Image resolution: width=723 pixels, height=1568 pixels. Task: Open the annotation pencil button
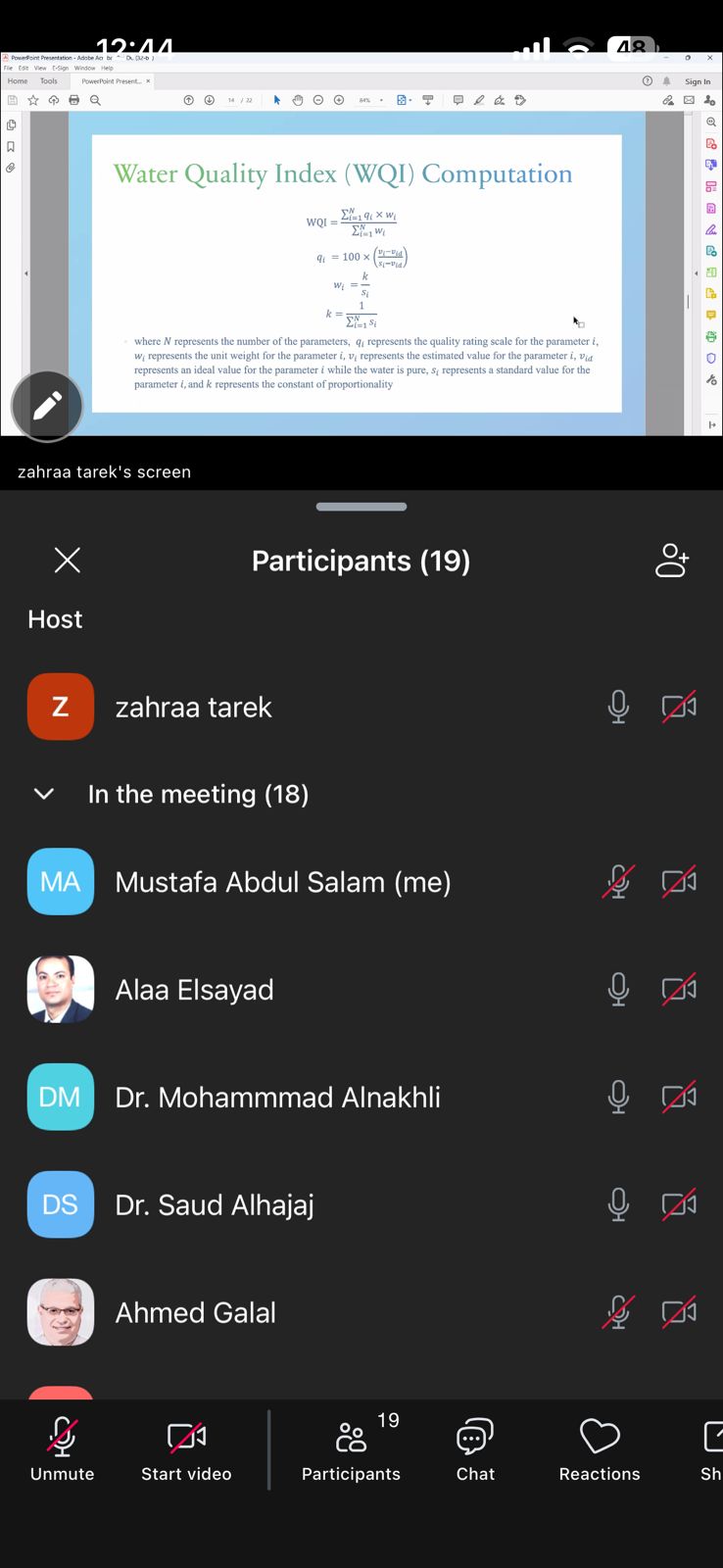pos(47,406)
